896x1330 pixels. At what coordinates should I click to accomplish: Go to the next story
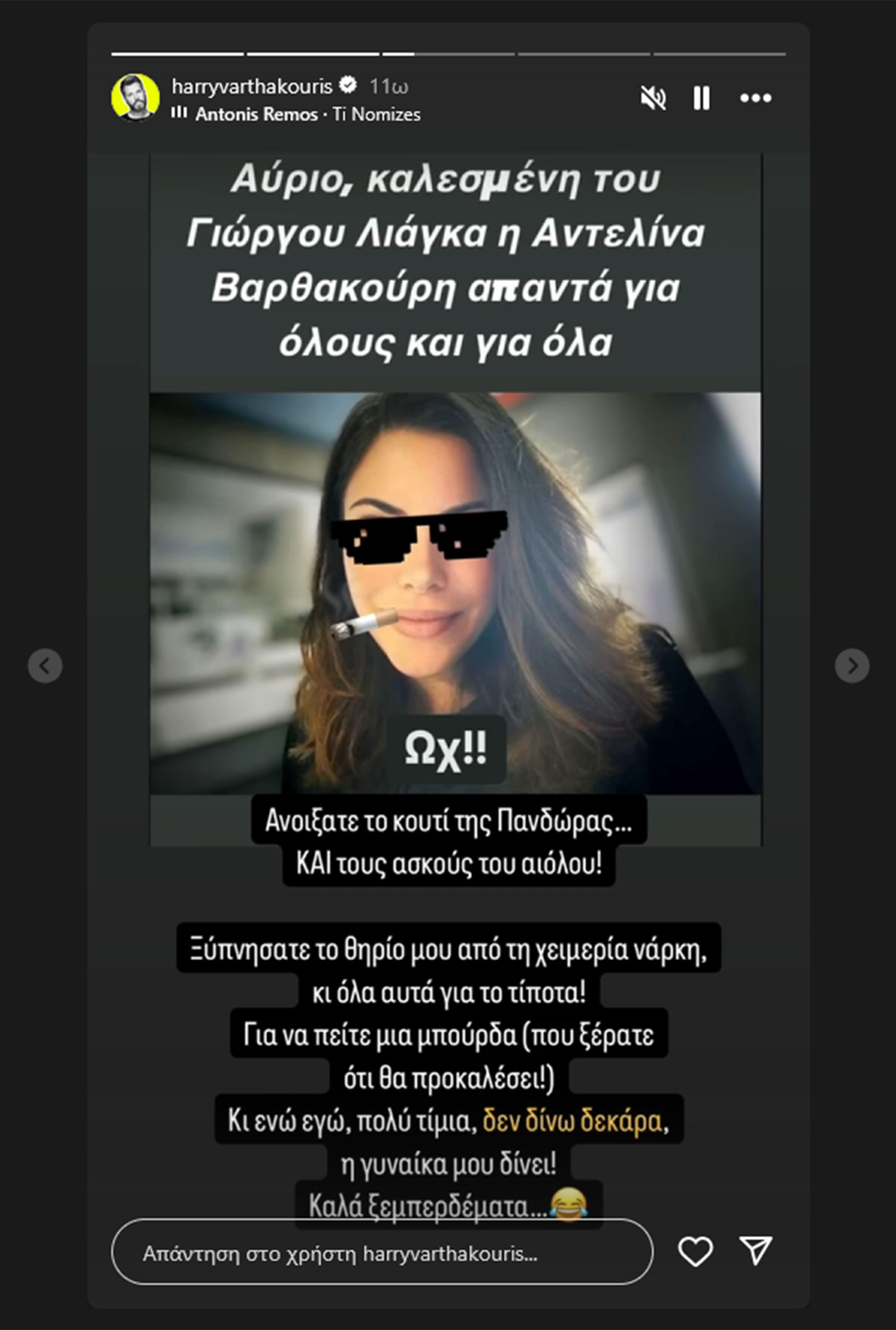(x=852, y=665)
